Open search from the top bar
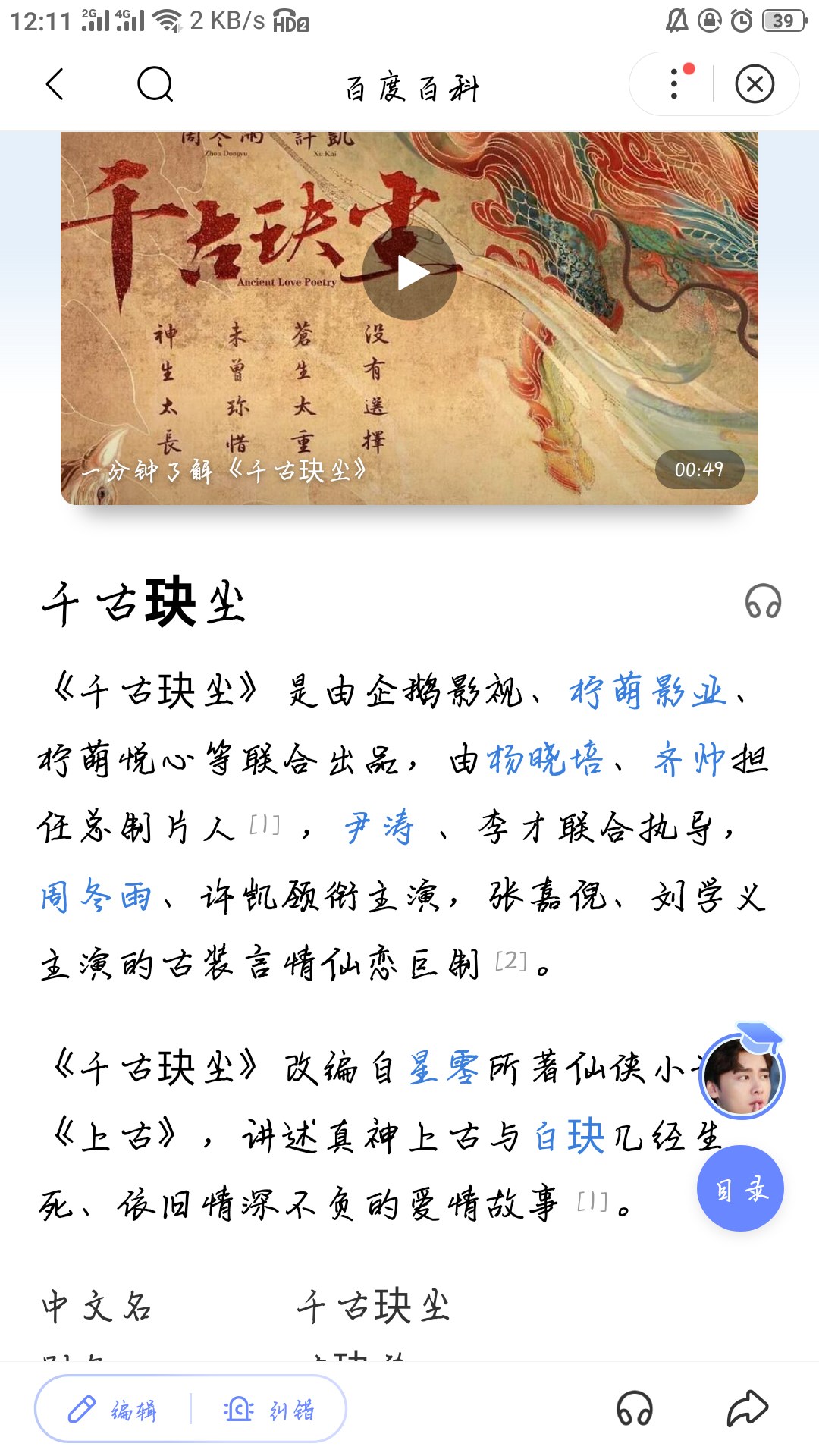The height and width of the screenshot is (1456, 819). tap(155, 84)
